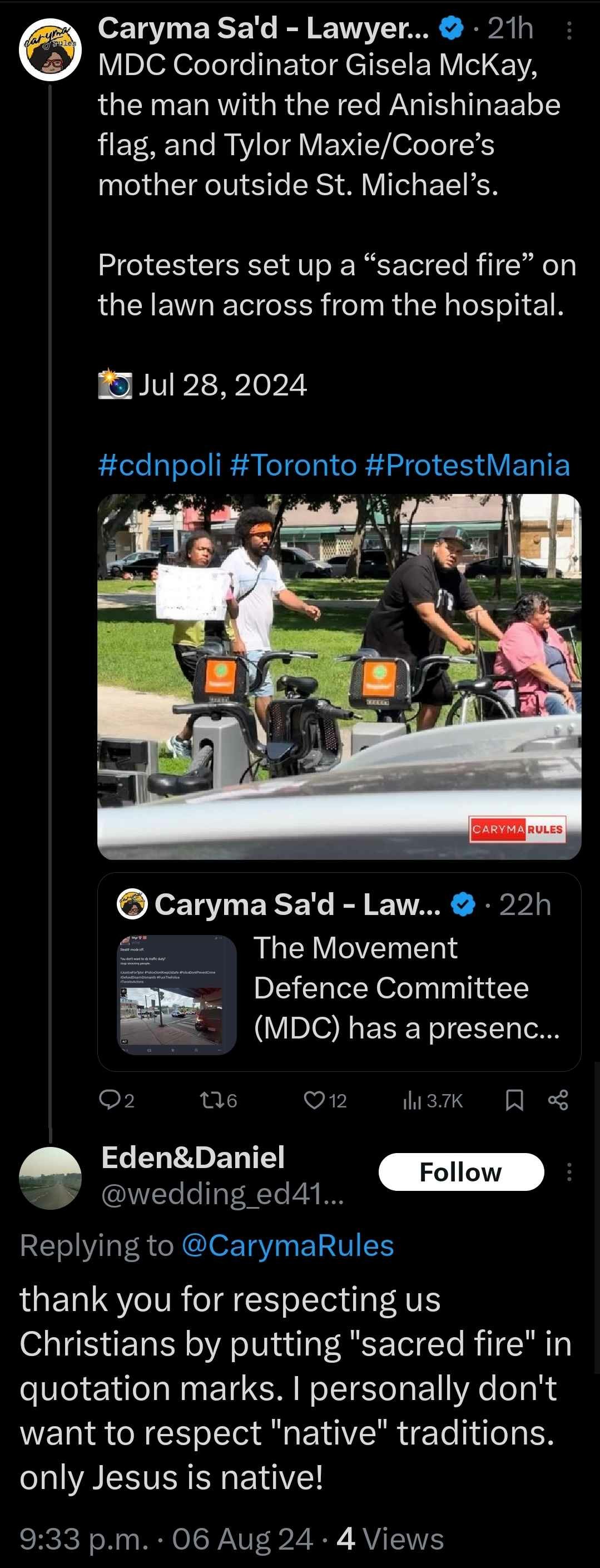The width and height of the screenshot is (600, 1568).
Task: Open Caryma Sa'd's profile avatar
Action: pyautogui.click(x=50, y=51)
